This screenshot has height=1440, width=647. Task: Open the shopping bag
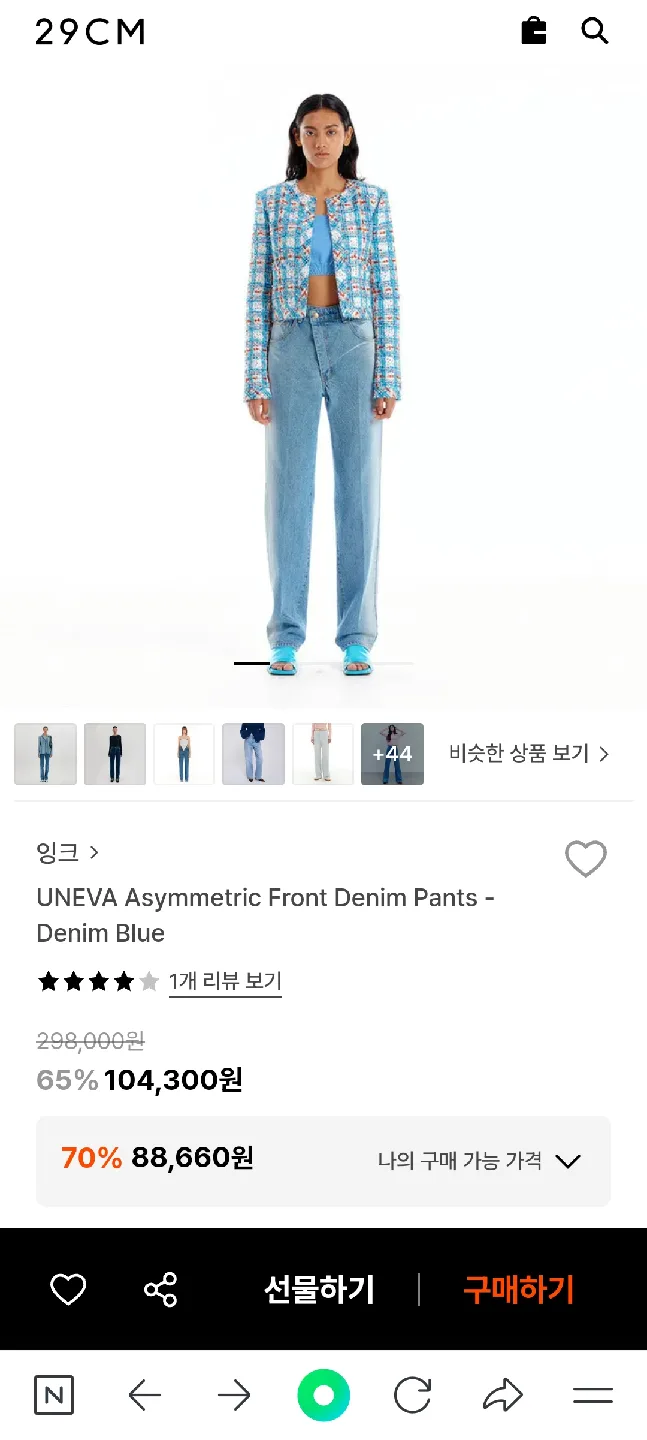click(534, 31)
